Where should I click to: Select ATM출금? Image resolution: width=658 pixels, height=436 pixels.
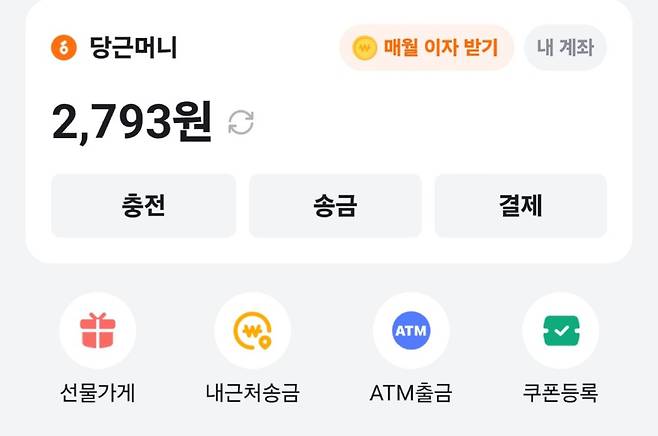(x=411, y=331)
